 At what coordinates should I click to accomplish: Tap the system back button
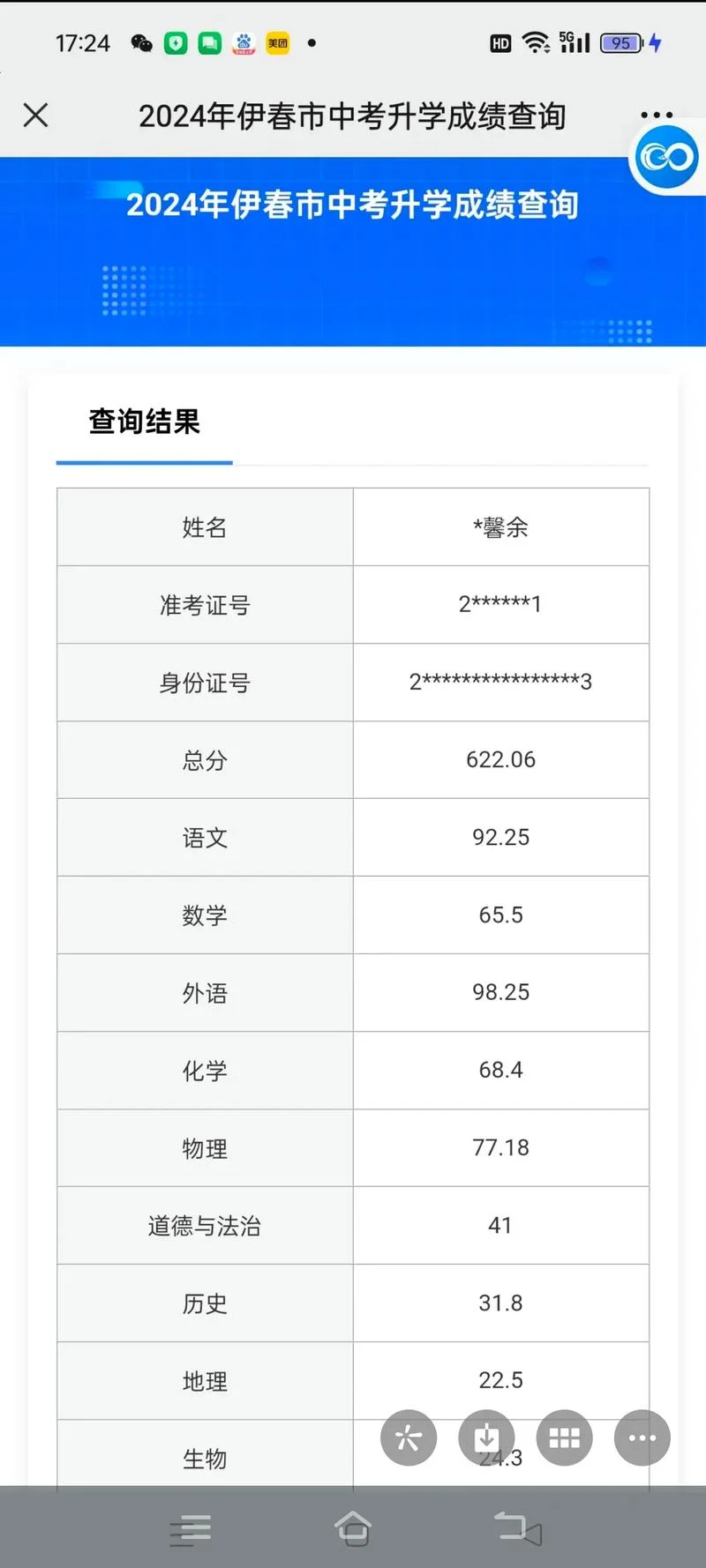518,1528
